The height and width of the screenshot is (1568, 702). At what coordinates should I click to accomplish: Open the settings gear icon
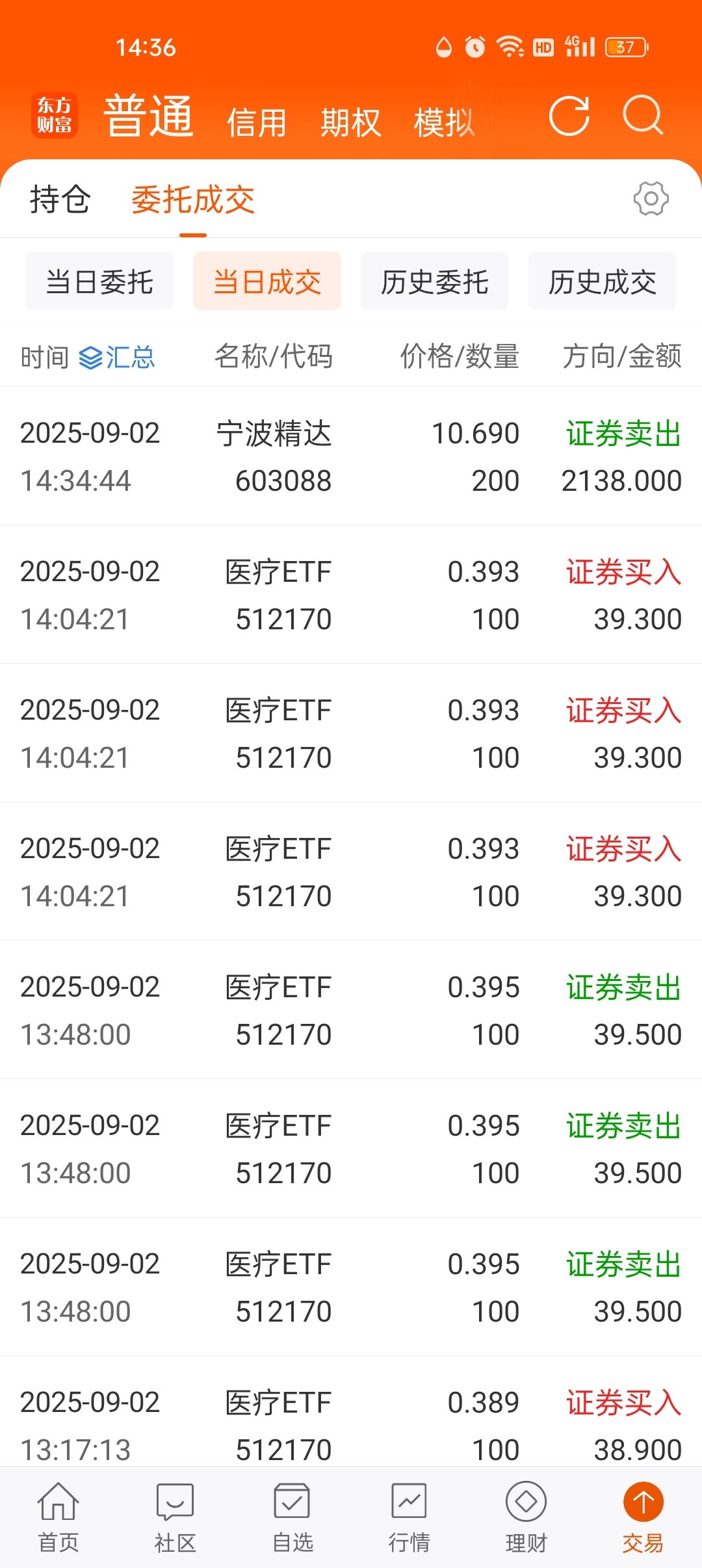tap(651, 199)
